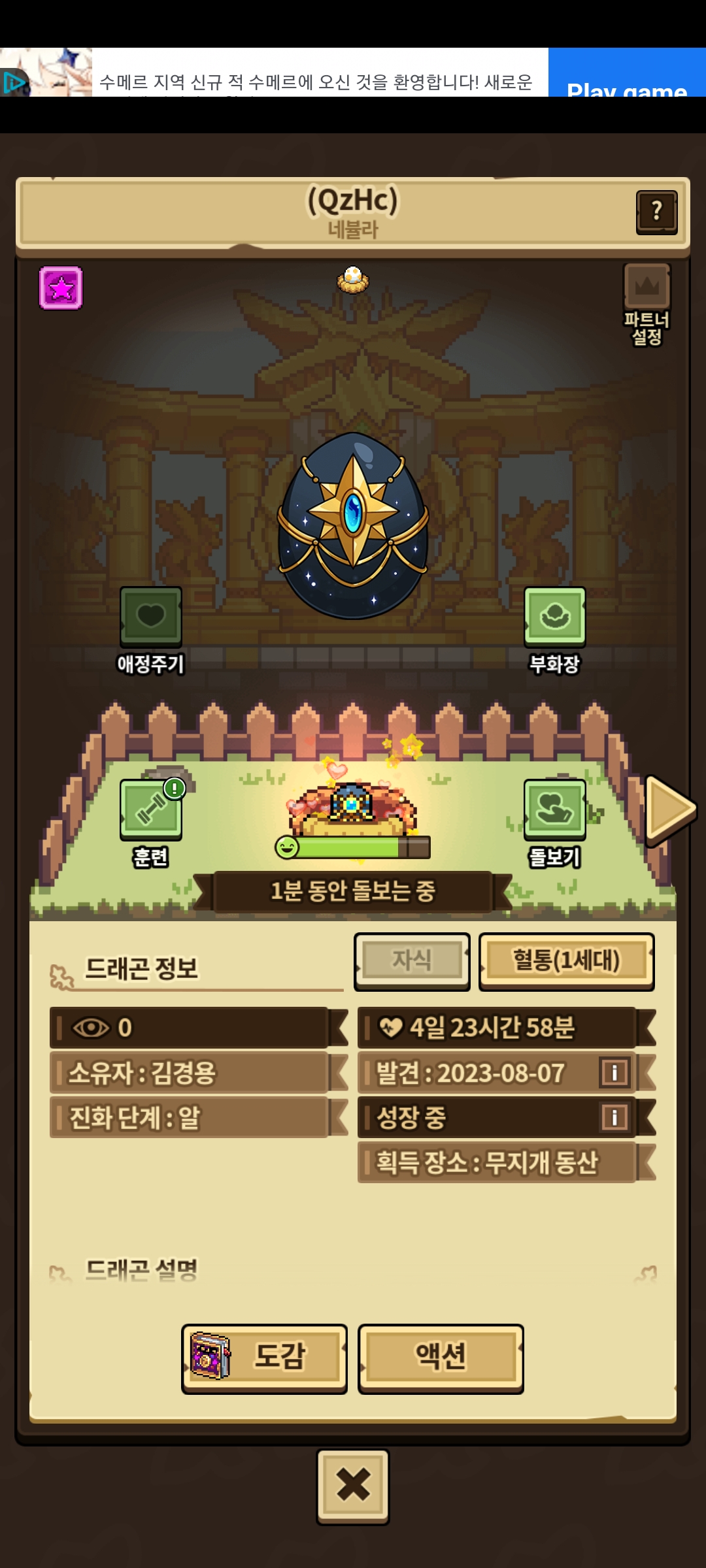Show info for 성장 중 row
Image resolution: width=706 pixels, height=1568 pixels.
tap(614, 1117)
